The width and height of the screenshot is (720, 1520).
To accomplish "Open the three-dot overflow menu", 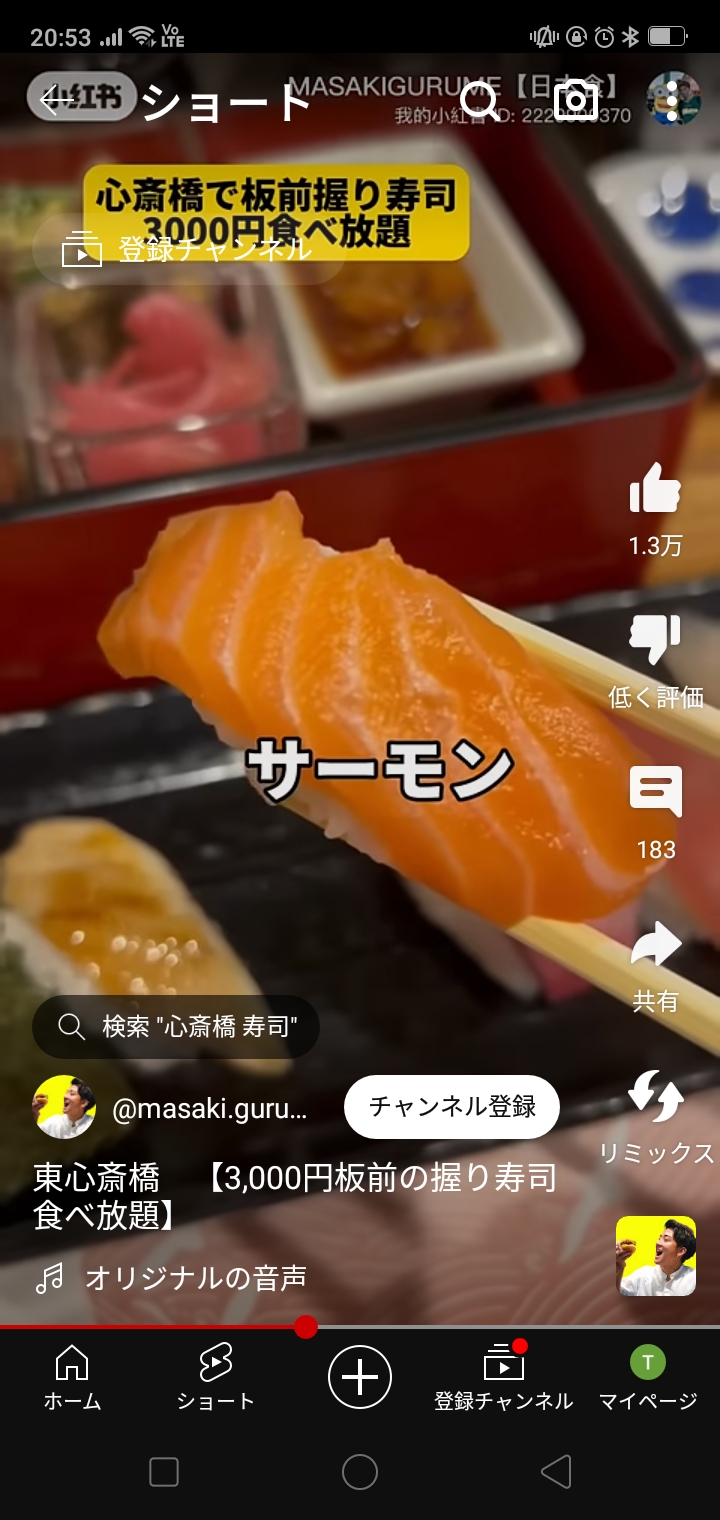I will pos(673,100).
